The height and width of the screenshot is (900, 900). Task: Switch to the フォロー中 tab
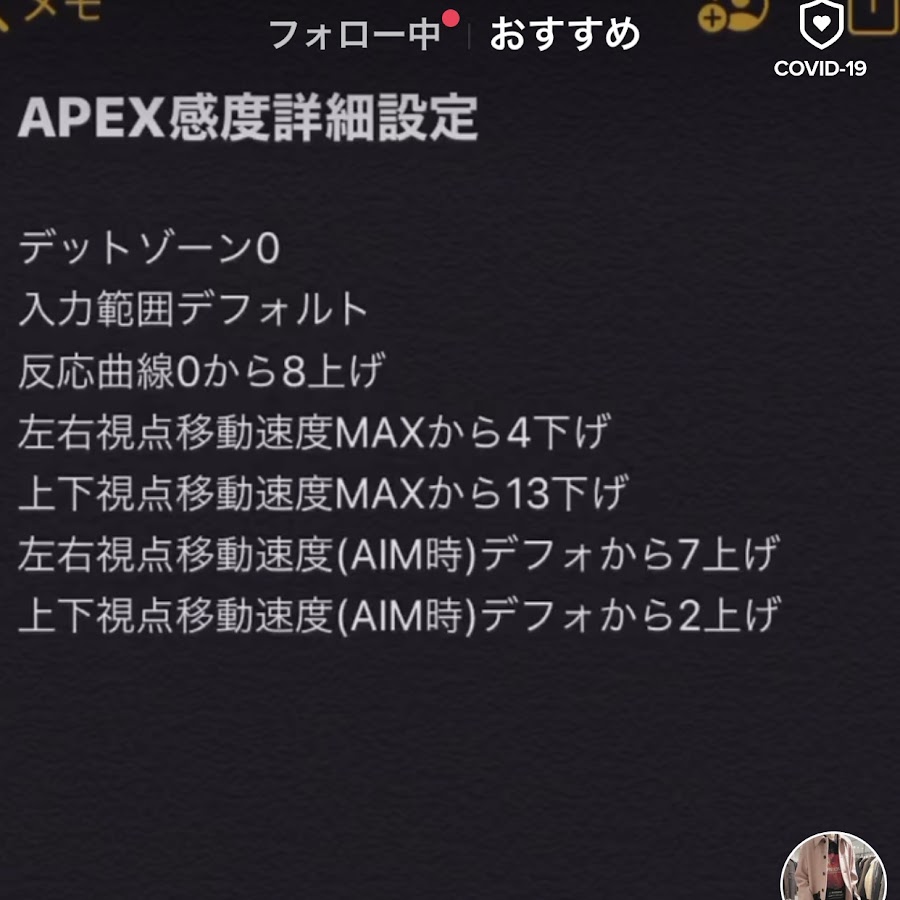click(356, 35)
